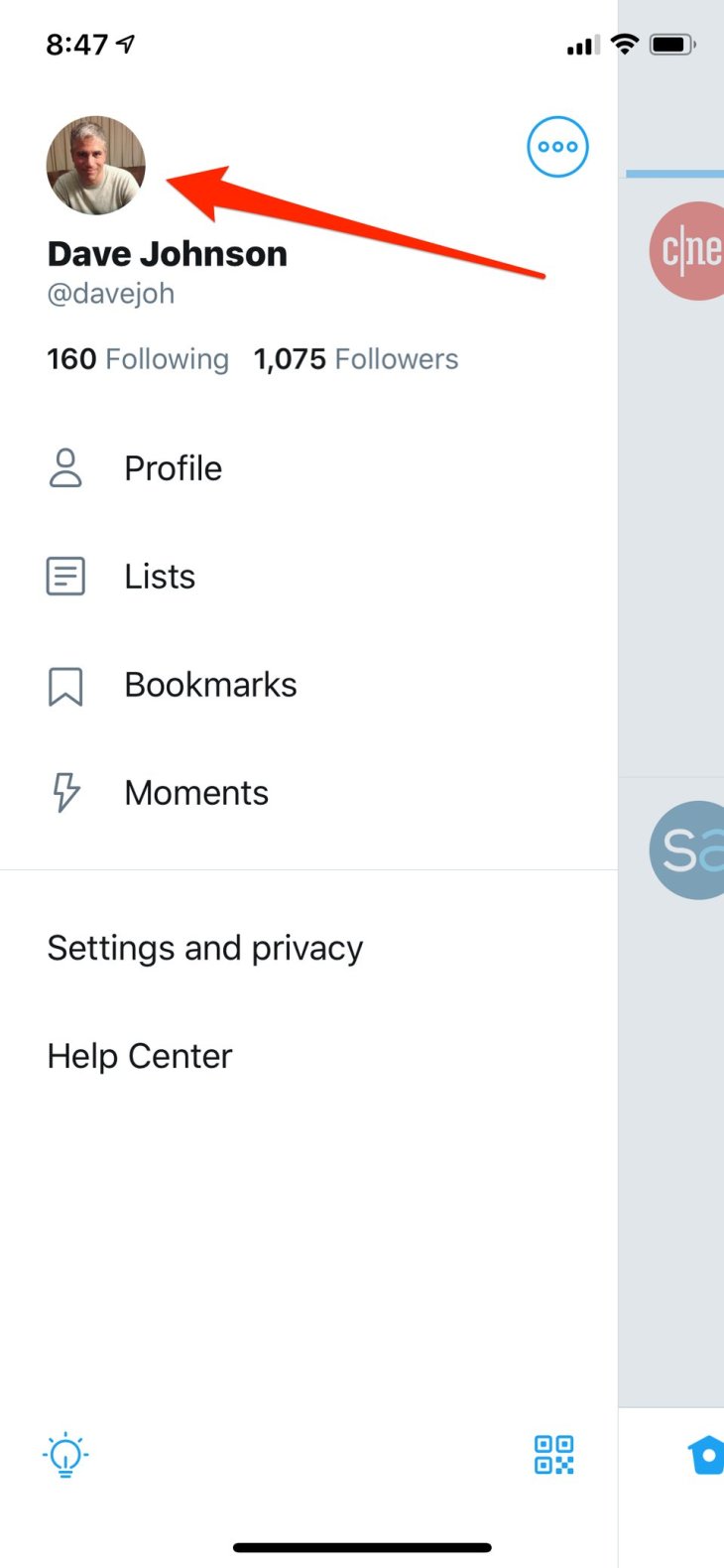Open Bookmarks
724x1568 pixels.
(308, 685)
